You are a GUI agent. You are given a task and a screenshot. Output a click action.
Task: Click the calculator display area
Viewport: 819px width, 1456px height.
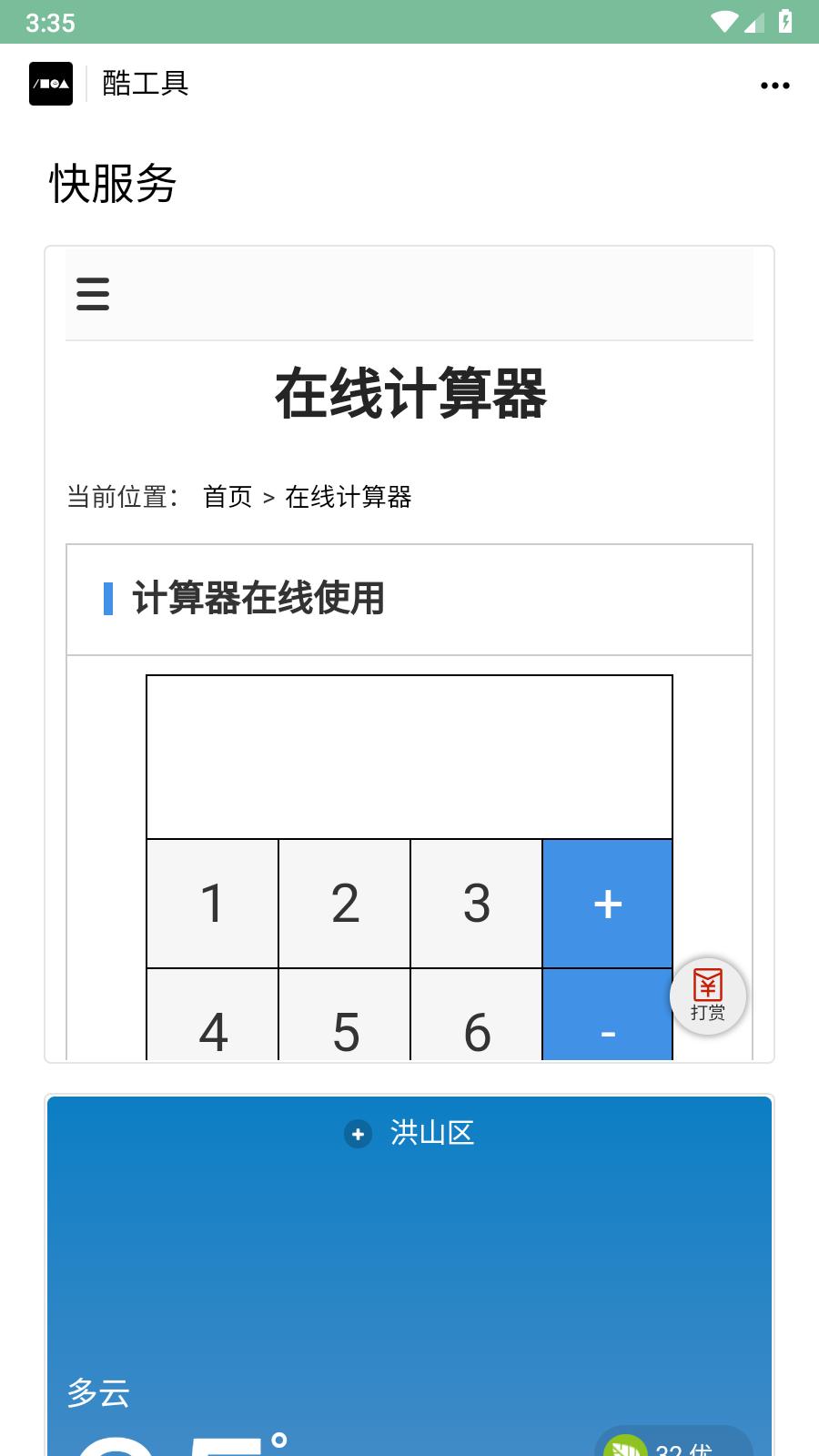pyautogui.click(x=408, y=755)
